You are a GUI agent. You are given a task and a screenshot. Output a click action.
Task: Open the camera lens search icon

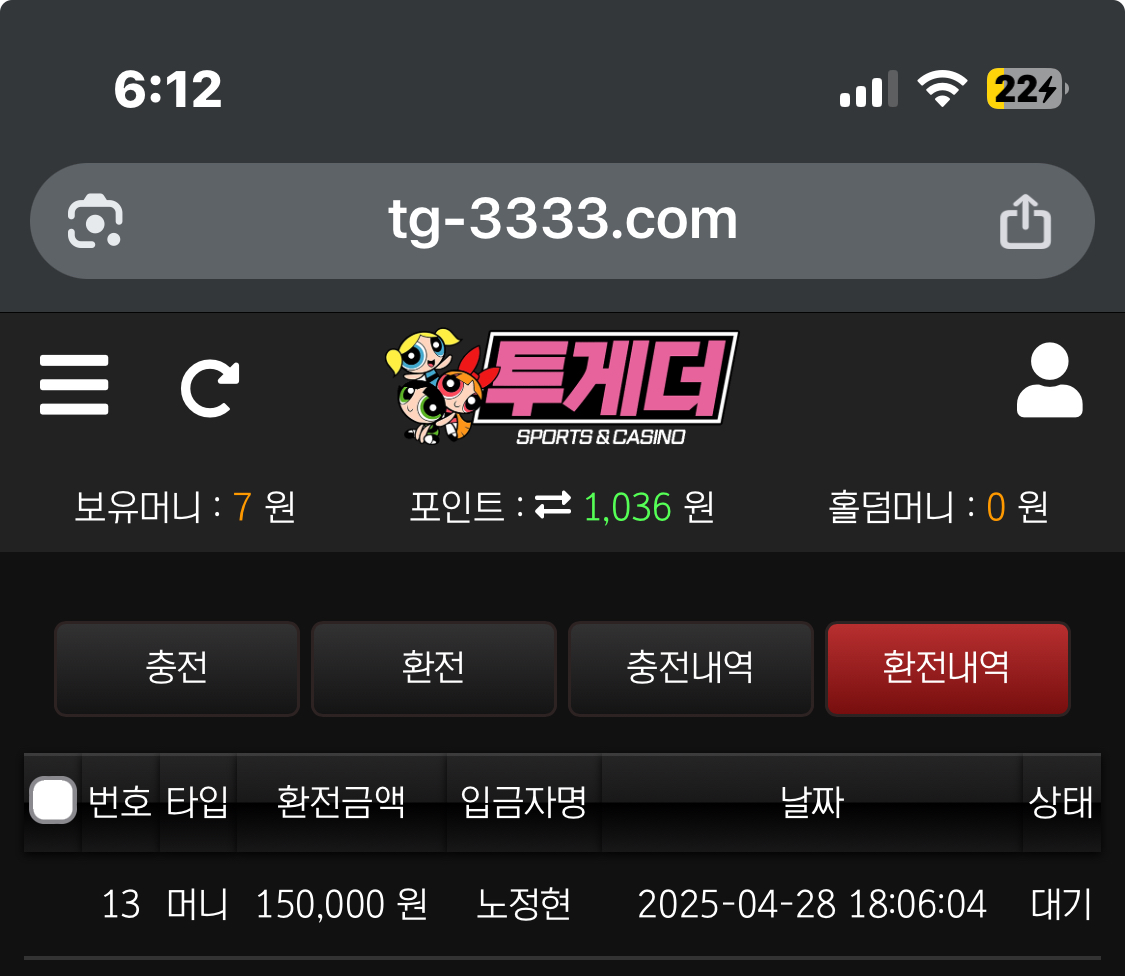click(x=95, y=221)
